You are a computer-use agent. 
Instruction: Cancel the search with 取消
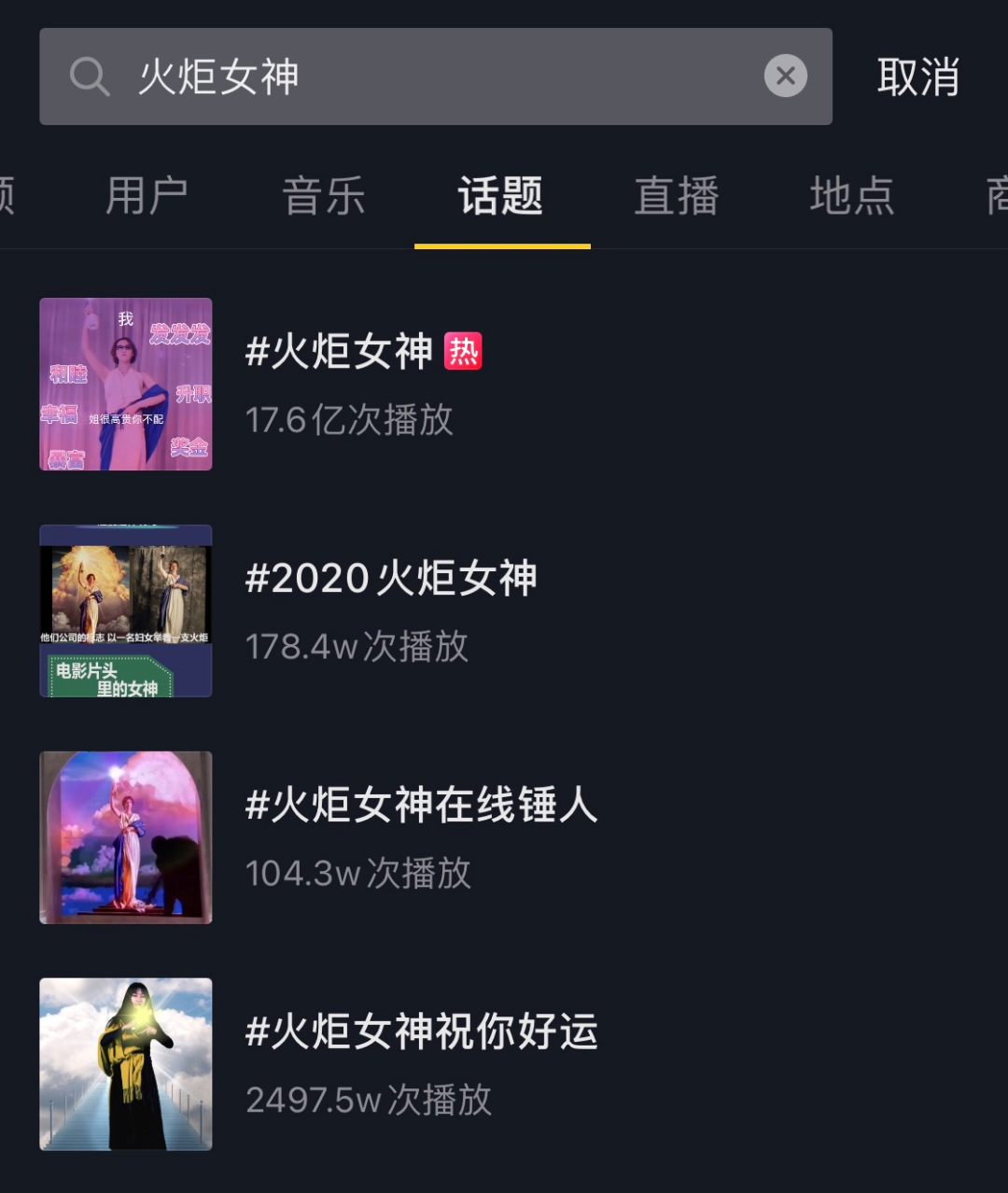point(918,77)
